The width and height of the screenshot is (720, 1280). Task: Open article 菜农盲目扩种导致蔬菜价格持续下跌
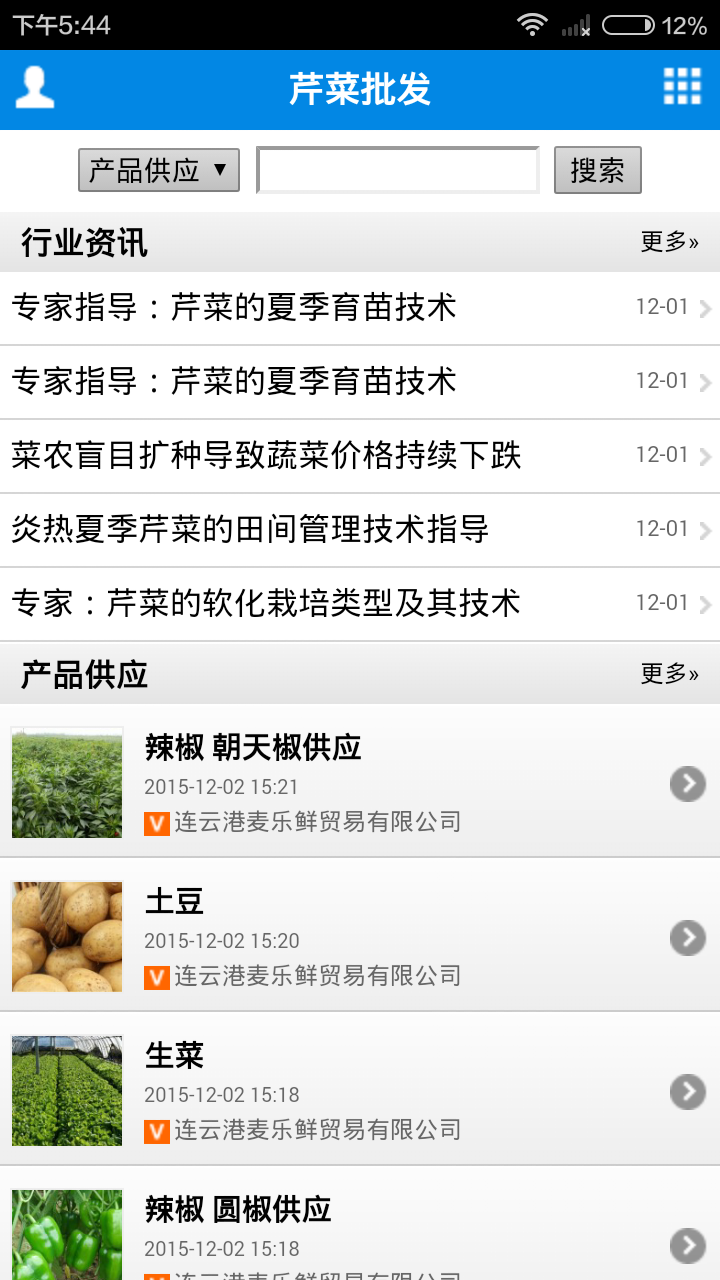[267, 456]
